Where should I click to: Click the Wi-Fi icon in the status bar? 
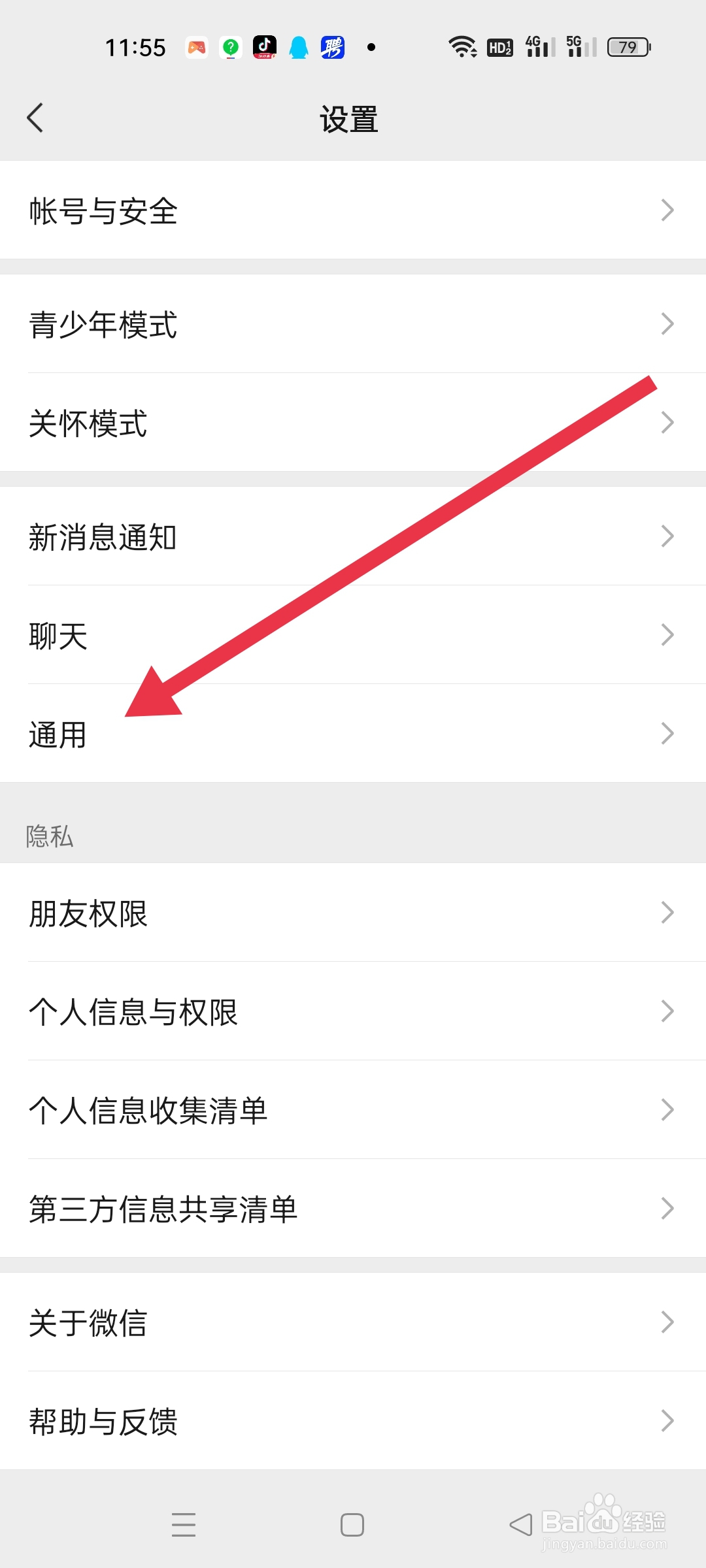(x=463, y=46)
